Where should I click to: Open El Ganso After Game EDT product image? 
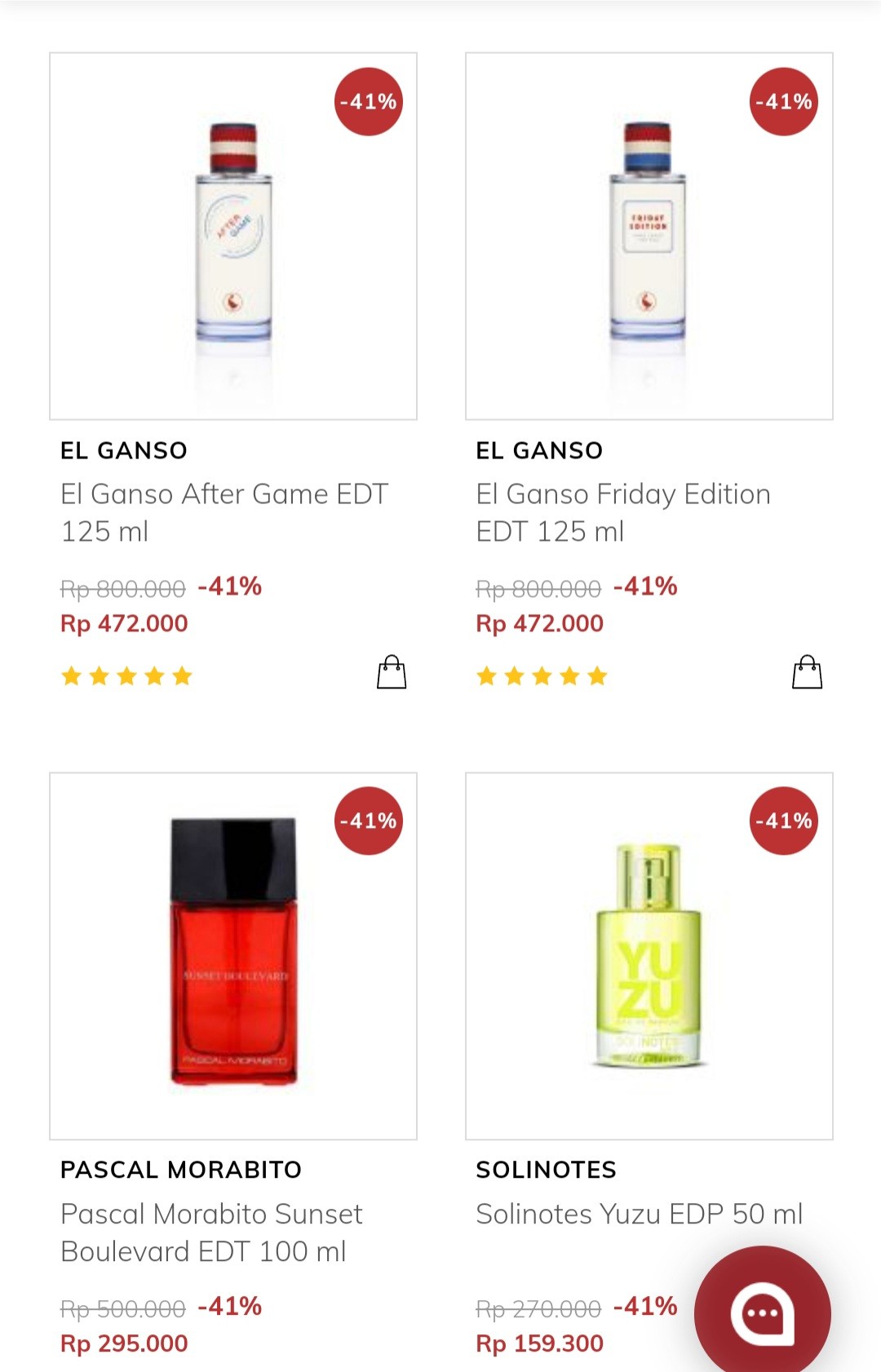coord(233,237)
